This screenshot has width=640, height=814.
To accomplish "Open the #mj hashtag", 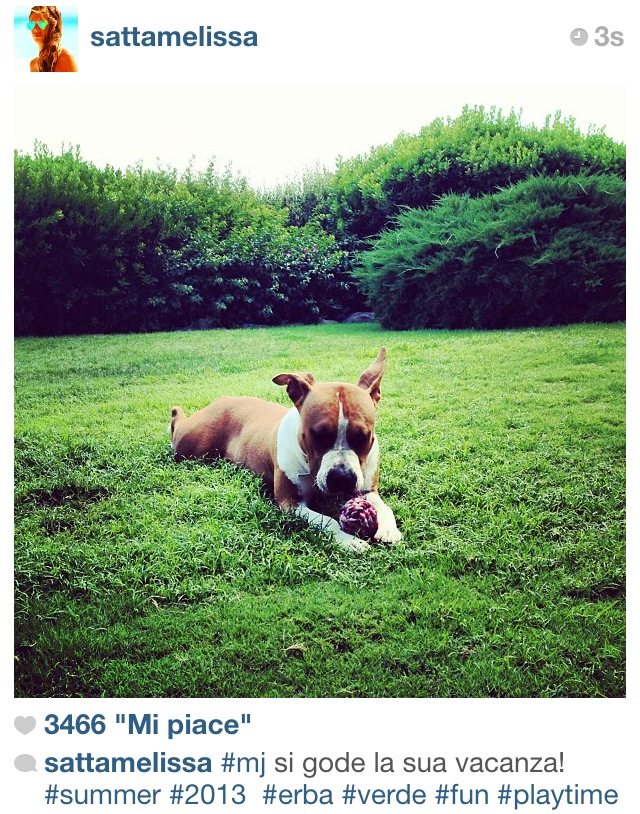I will click(242, 764).
